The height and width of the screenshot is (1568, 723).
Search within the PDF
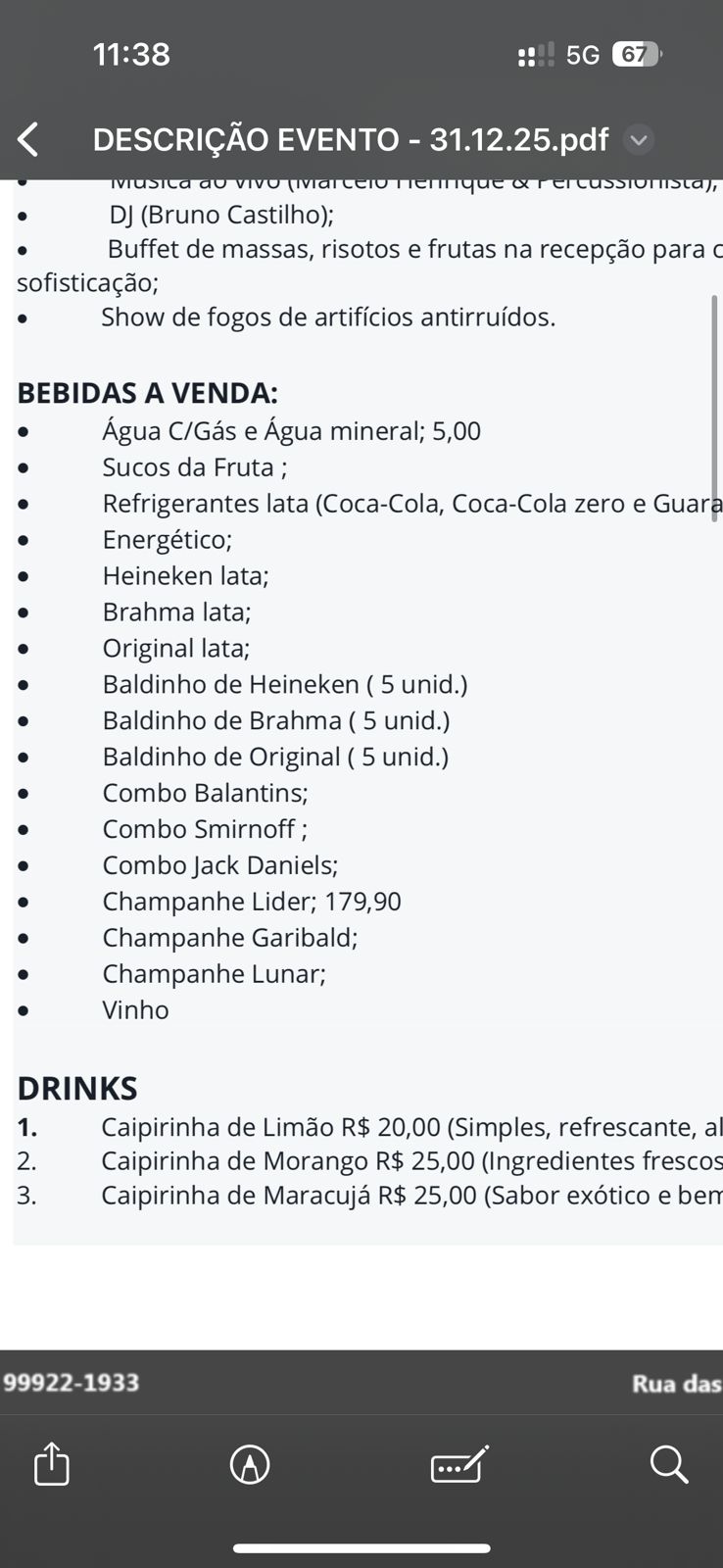point(669,1465)
